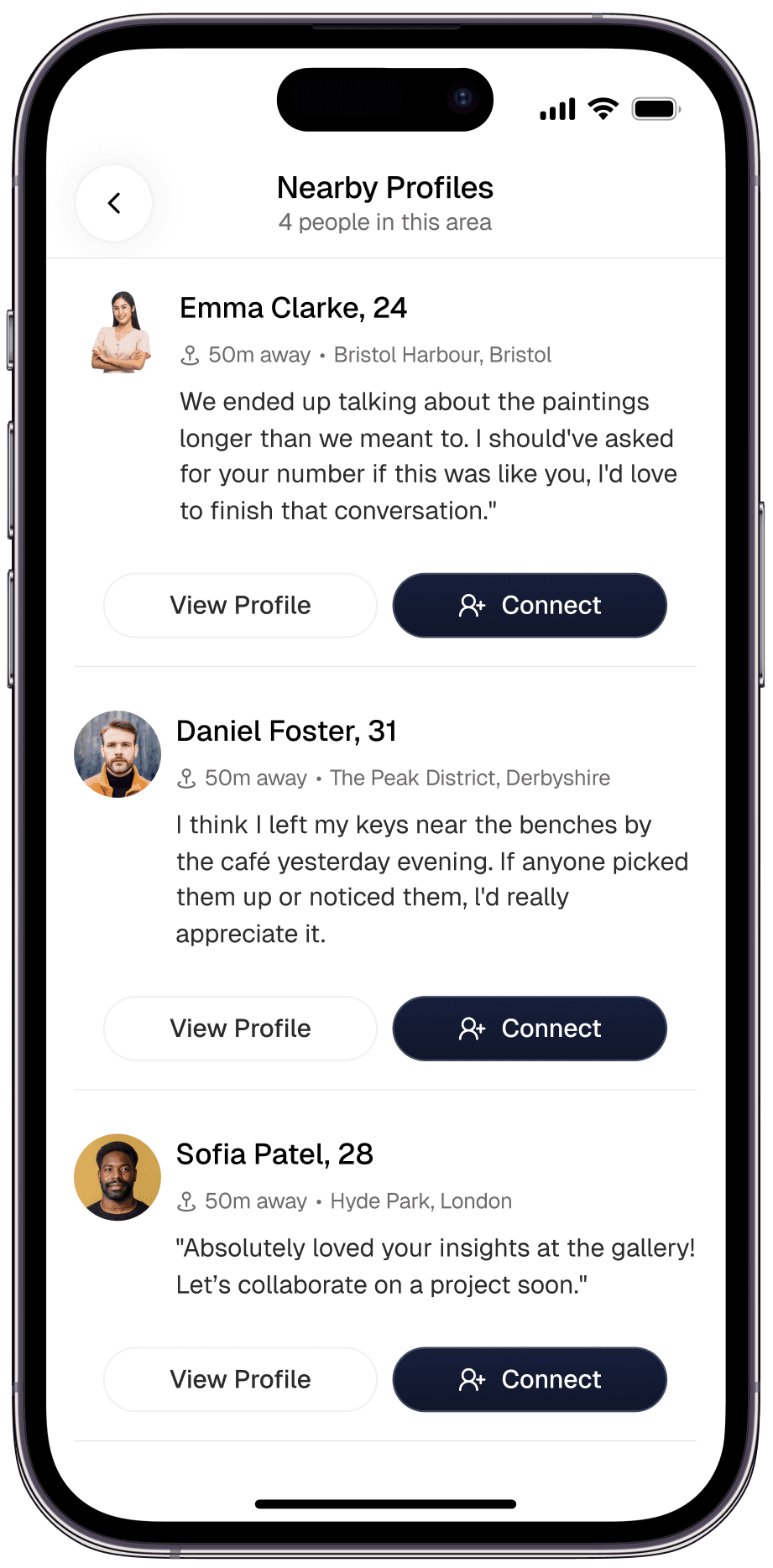Open Daniel Foster's avatar photo
773x1568 pixels.
(x=118, y=754)
